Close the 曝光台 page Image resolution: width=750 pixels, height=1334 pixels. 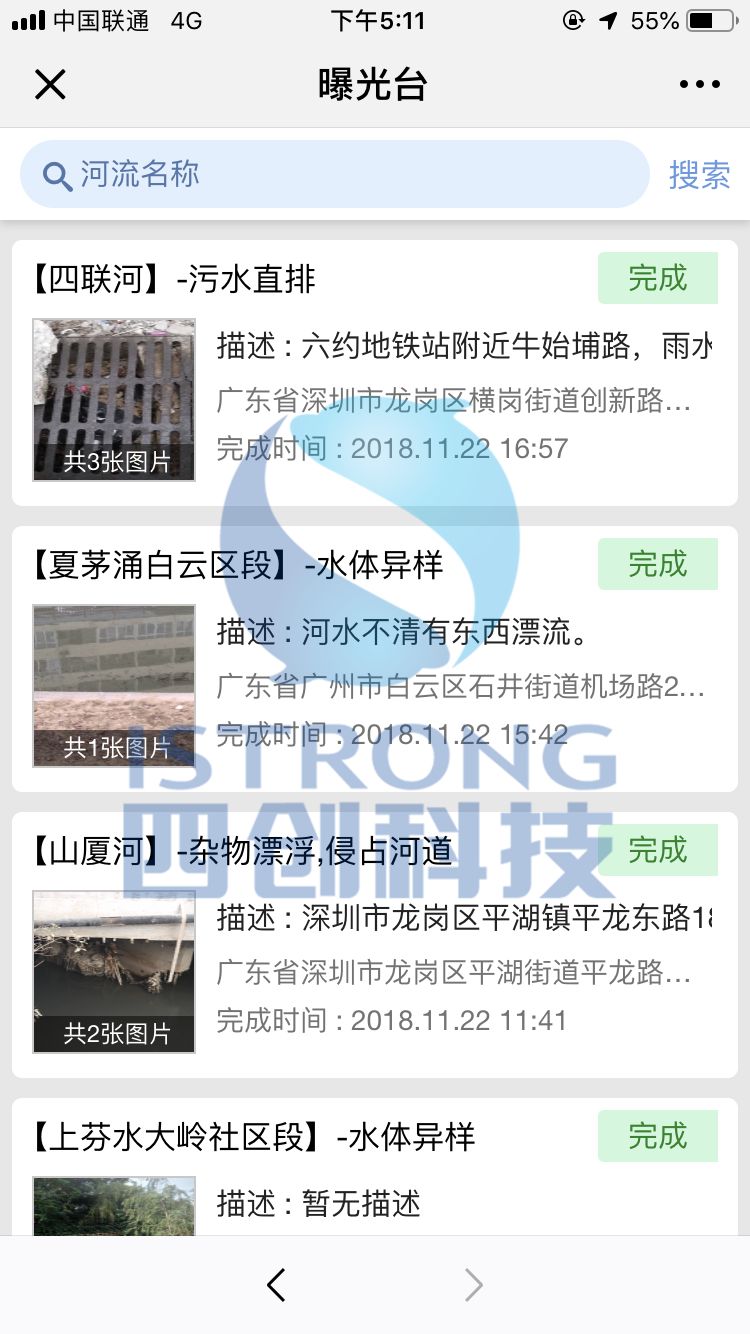(x=50, y=85)
